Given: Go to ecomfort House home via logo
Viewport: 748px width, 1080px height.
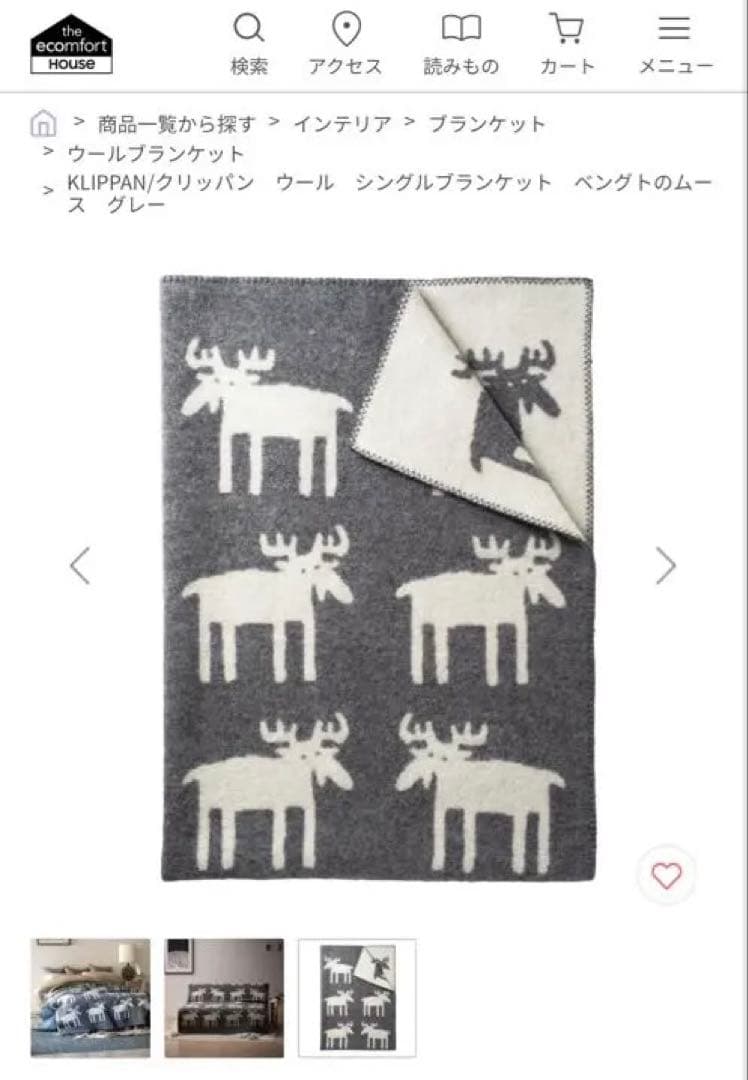Looking at the screenshot, I should pyautogui.click(x=71, y=44).
